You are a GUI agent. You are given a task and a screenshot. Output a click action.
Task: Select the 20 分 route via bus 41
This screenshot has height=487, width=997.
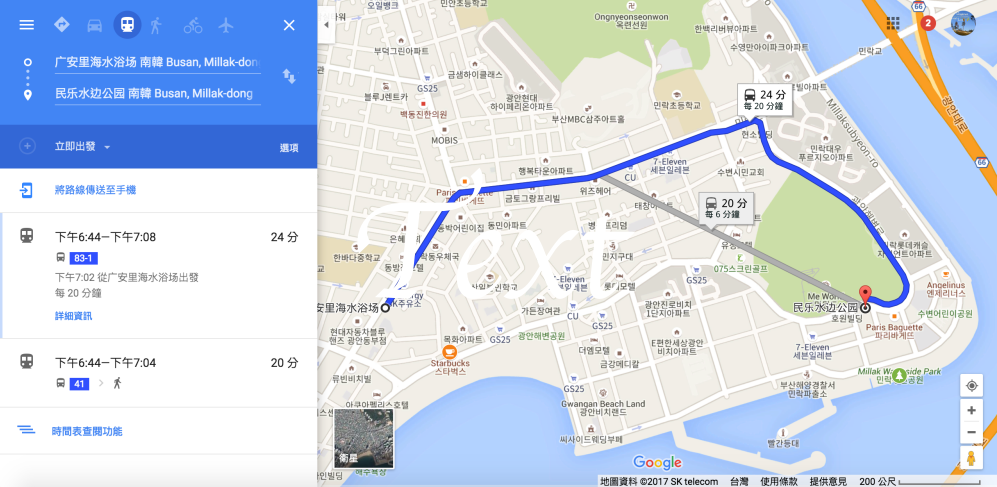(x=158, y=372)
